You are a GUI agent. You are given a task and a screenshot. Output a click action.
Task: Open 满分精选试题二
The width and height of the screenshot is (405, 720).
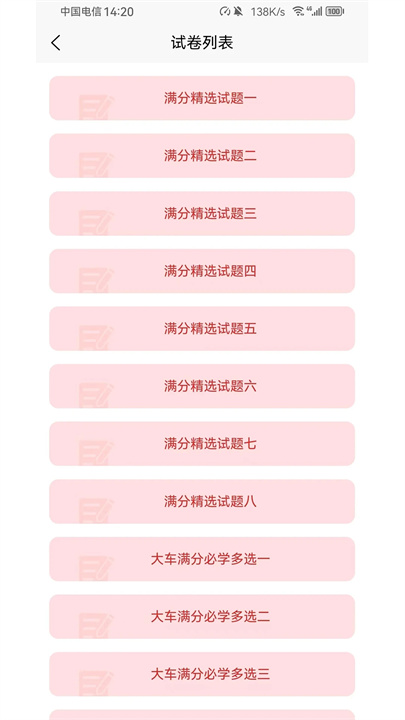click(202, 156)
